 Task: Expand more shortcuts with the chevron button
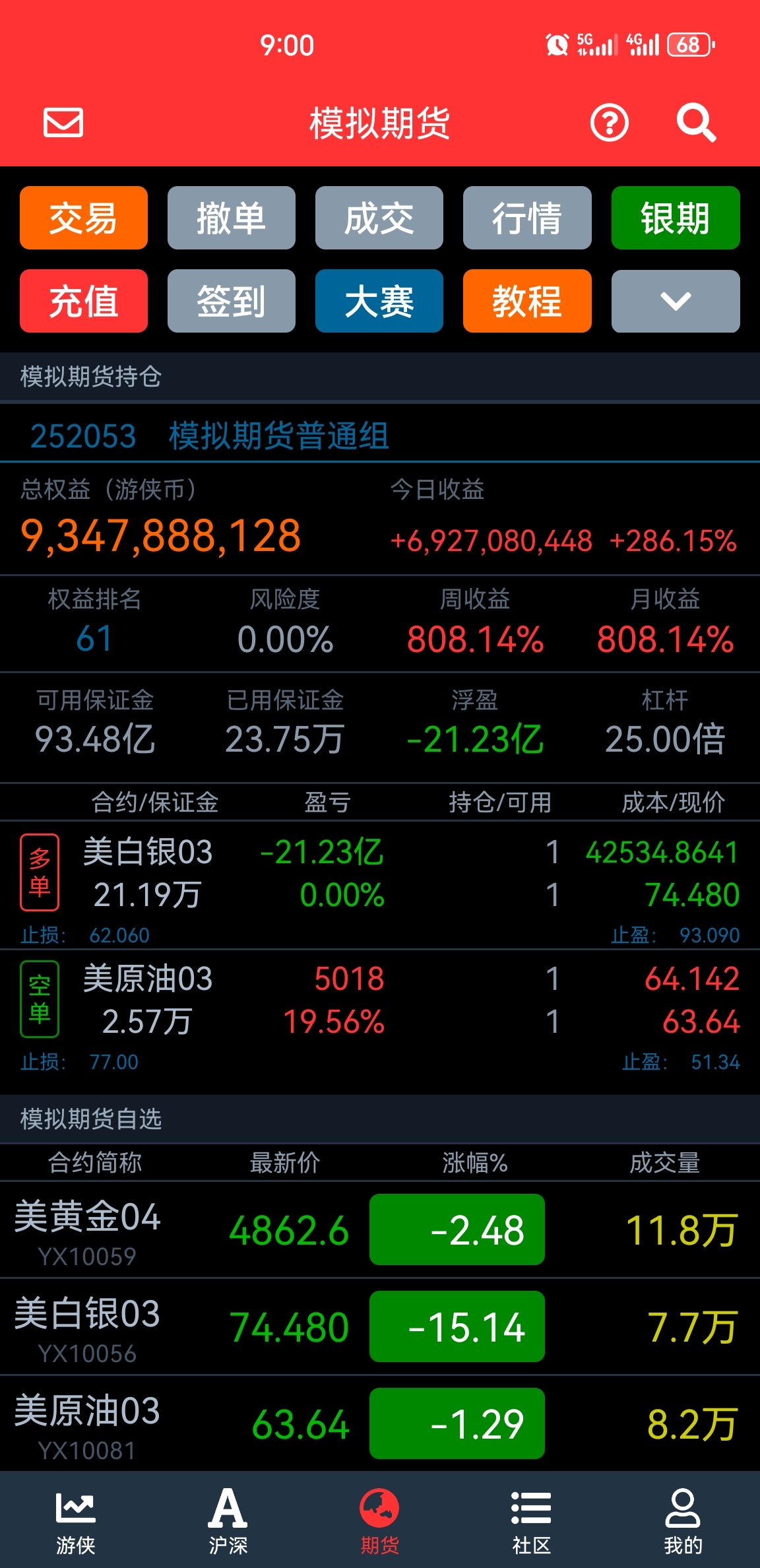pyautogui.click(x=675, y=301)
